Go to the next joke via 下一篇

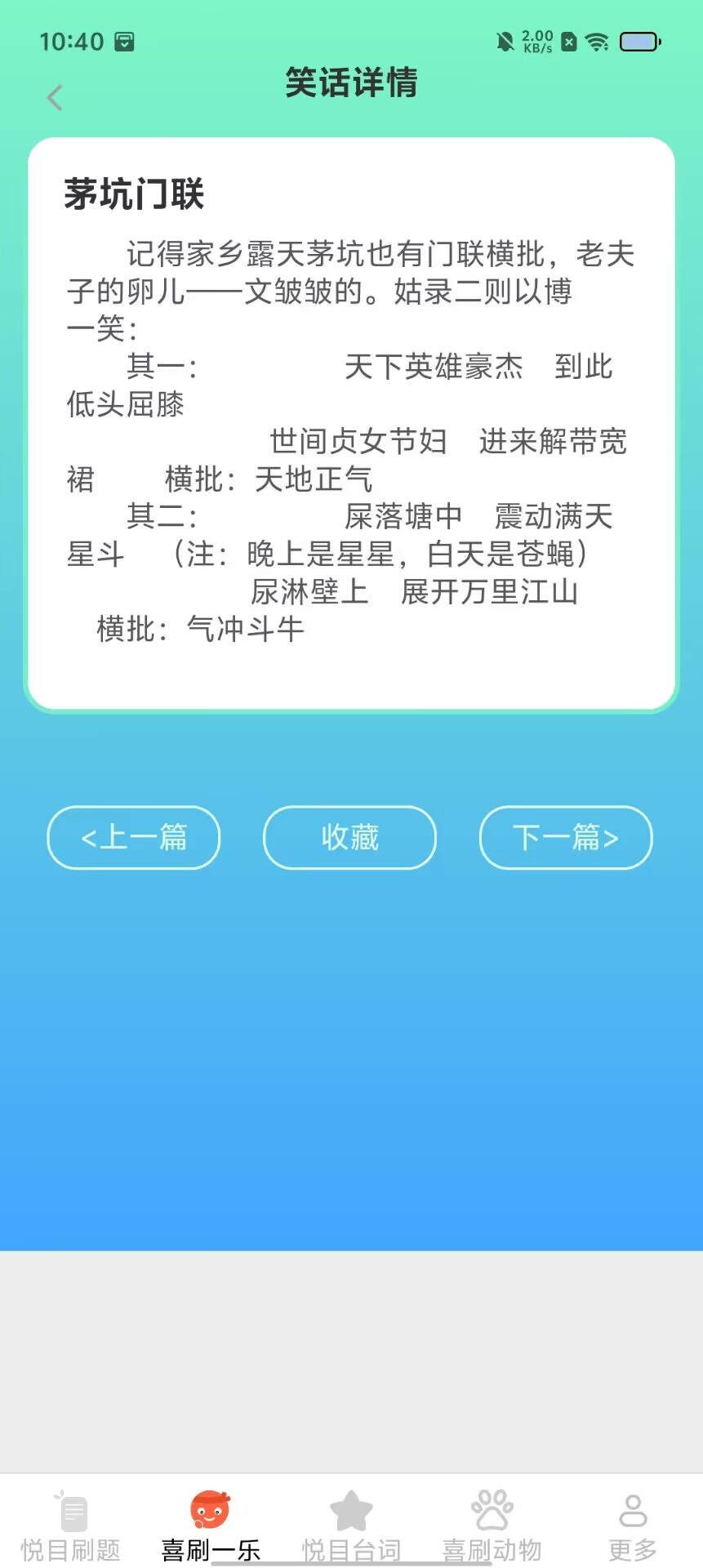[x=565, y=838]
